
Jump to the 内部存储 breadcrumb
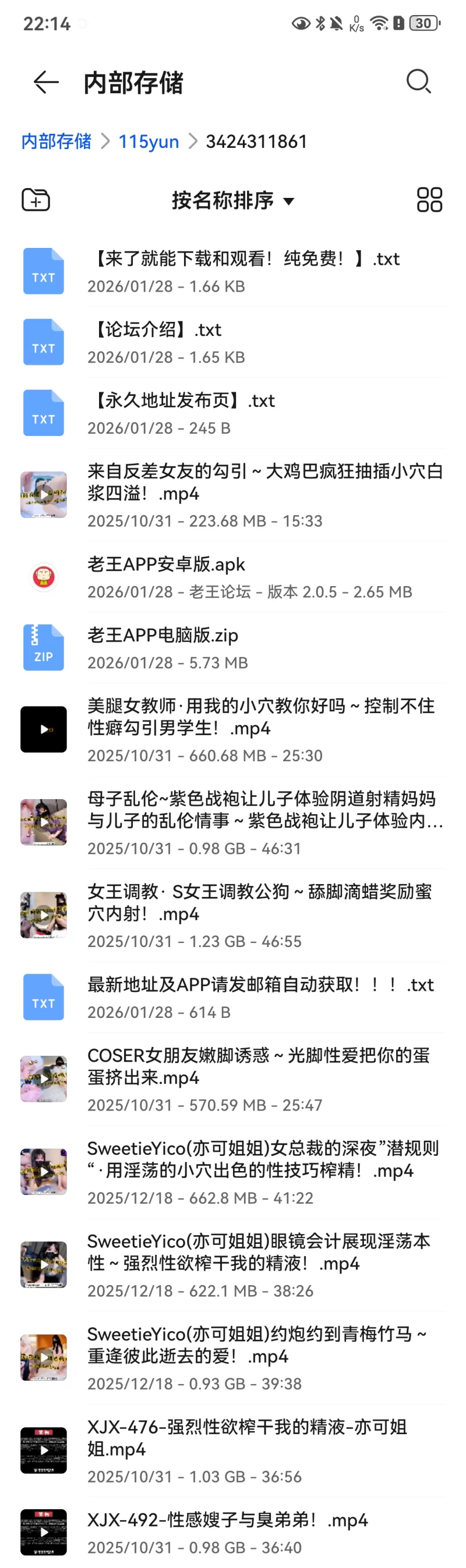[56, 141]
